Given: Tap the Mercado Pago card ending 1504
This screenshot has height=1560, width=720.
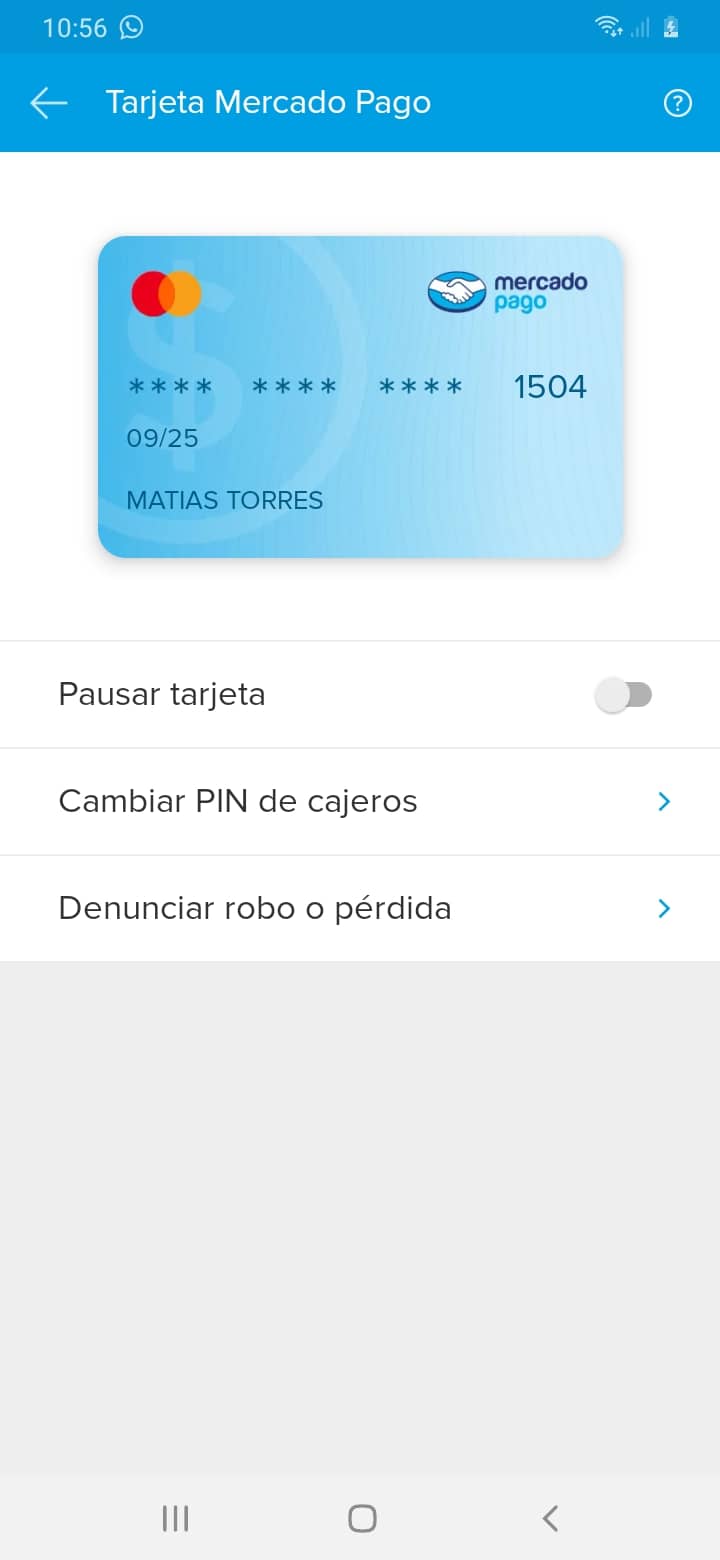Looking at the screenshot, I should coord(360,397).
